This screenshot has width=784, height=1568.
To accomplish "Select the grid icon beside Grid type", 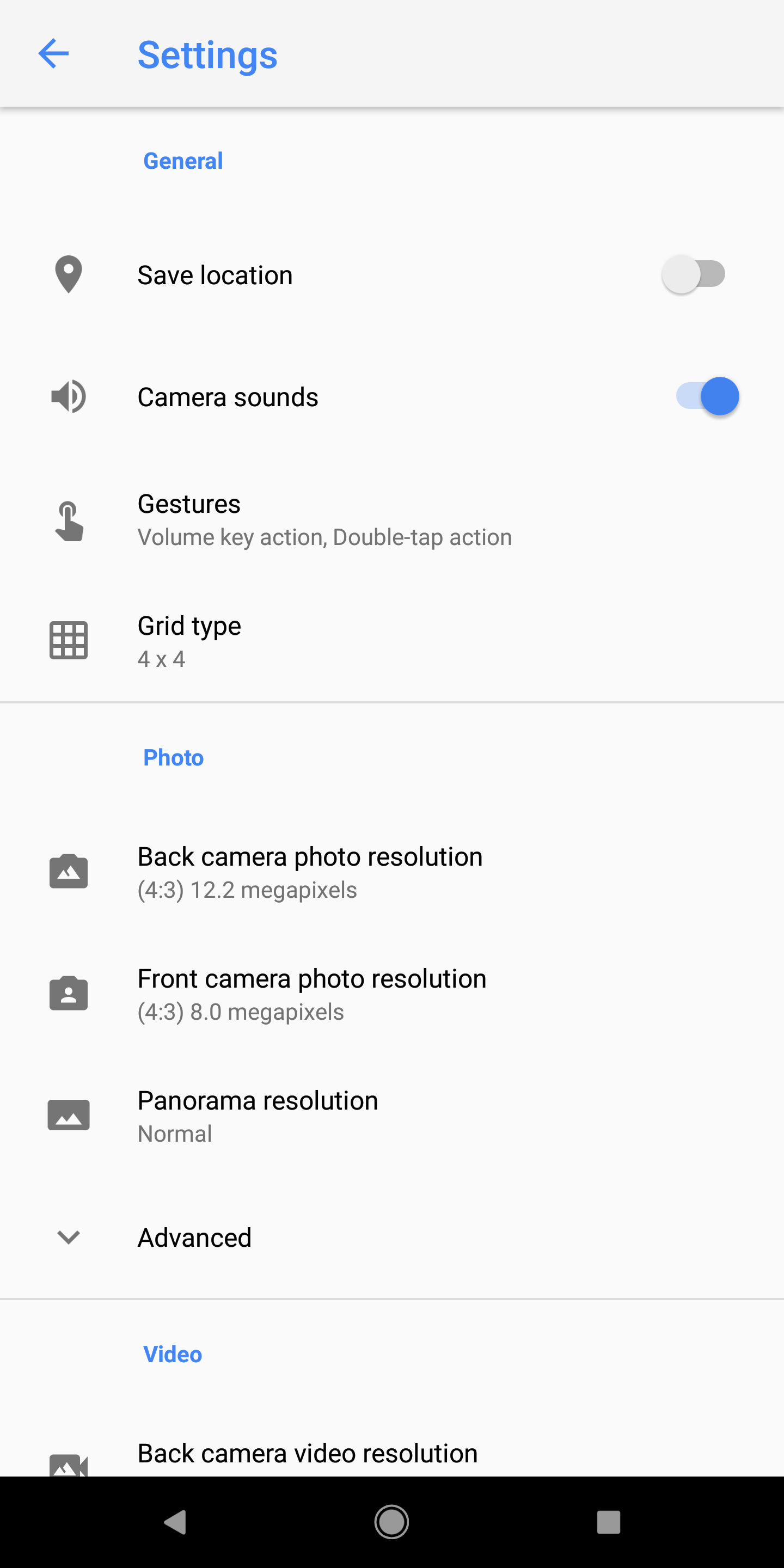I will (x=68, y=640).
